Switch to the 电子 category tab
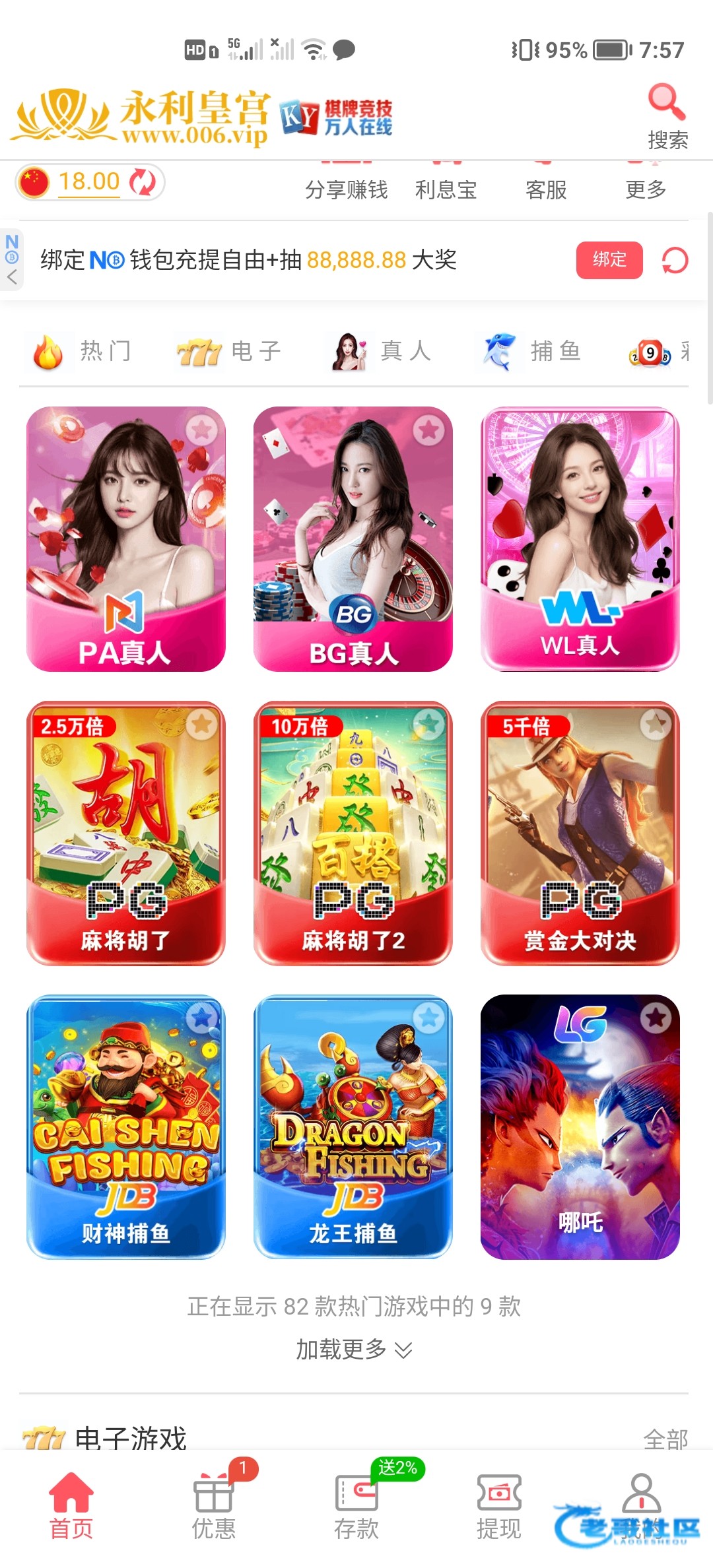The image size is (713, 1568). pos(229,351)
